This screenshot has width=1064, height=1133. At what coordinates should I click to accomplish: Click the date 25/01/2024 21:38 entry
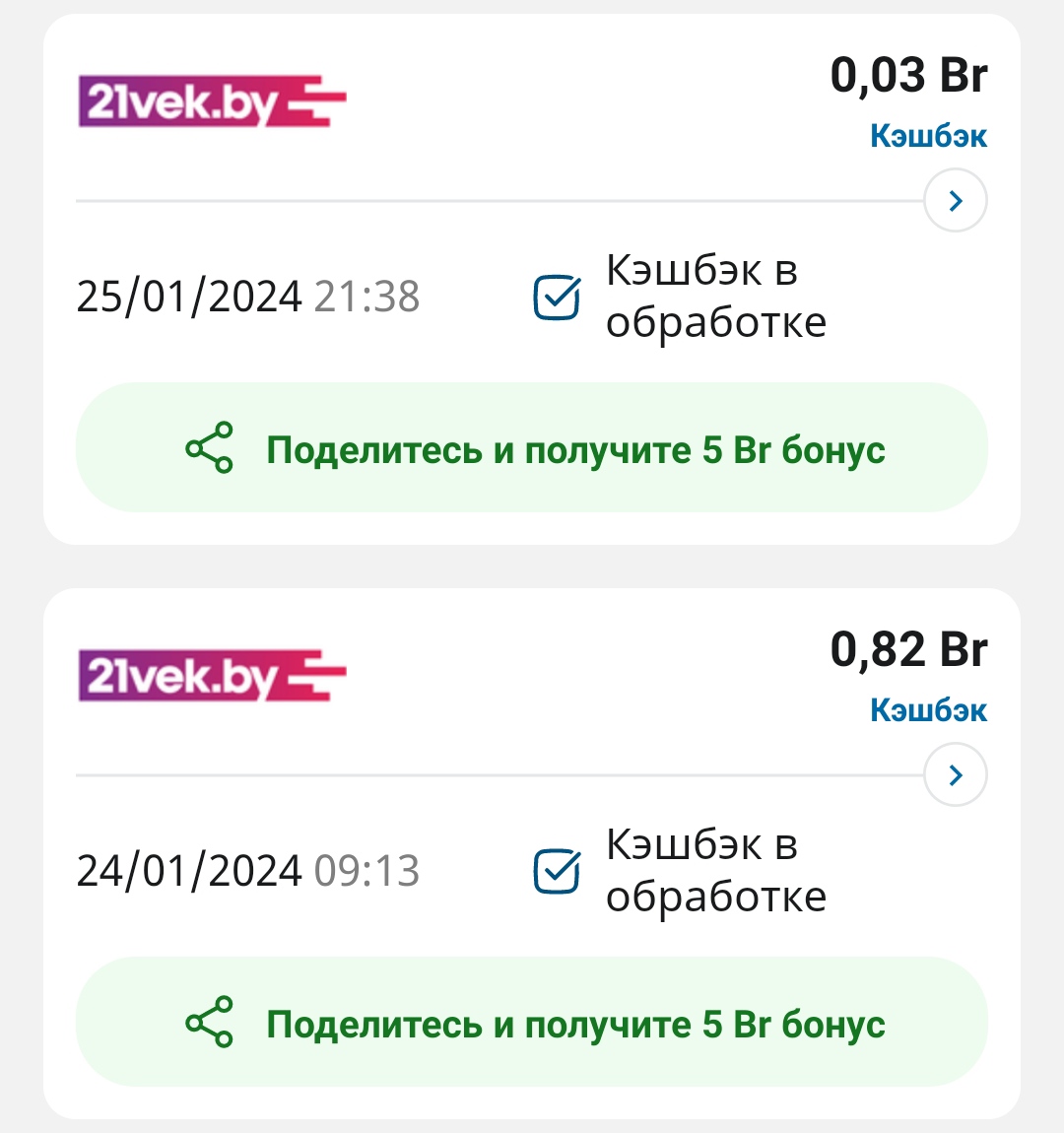tap(249, 296)
